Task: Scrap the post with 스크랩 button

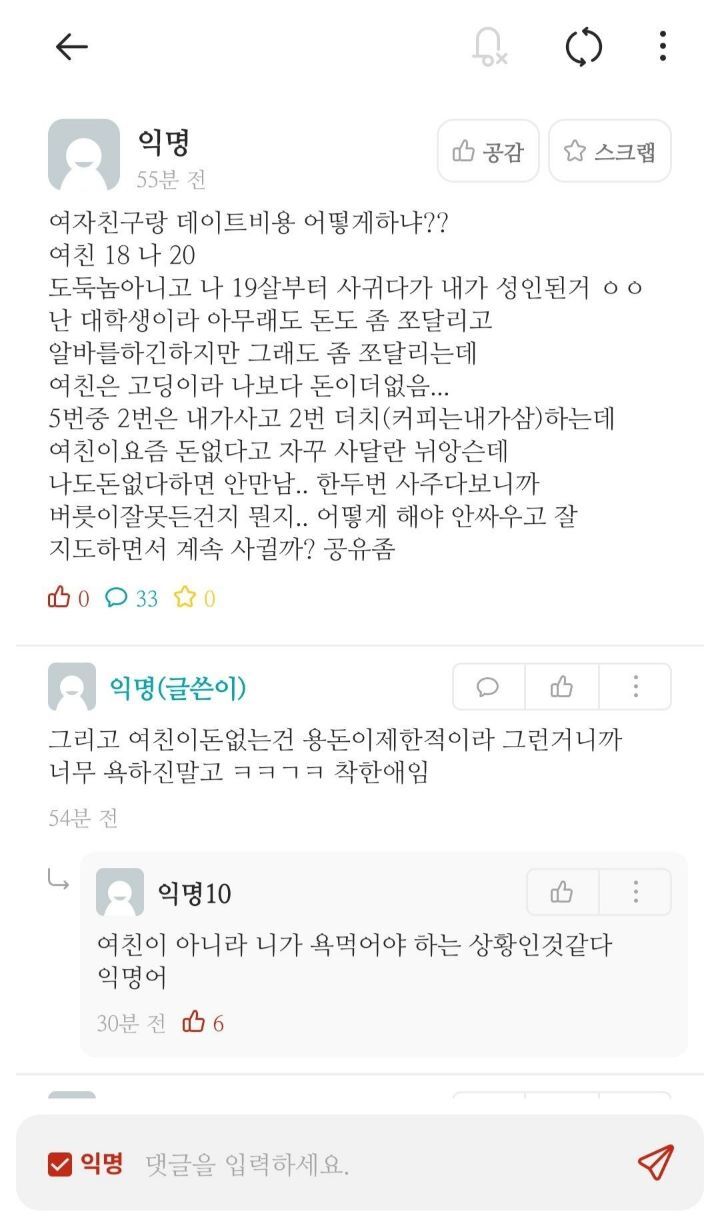Action: [x=610, y=151]
